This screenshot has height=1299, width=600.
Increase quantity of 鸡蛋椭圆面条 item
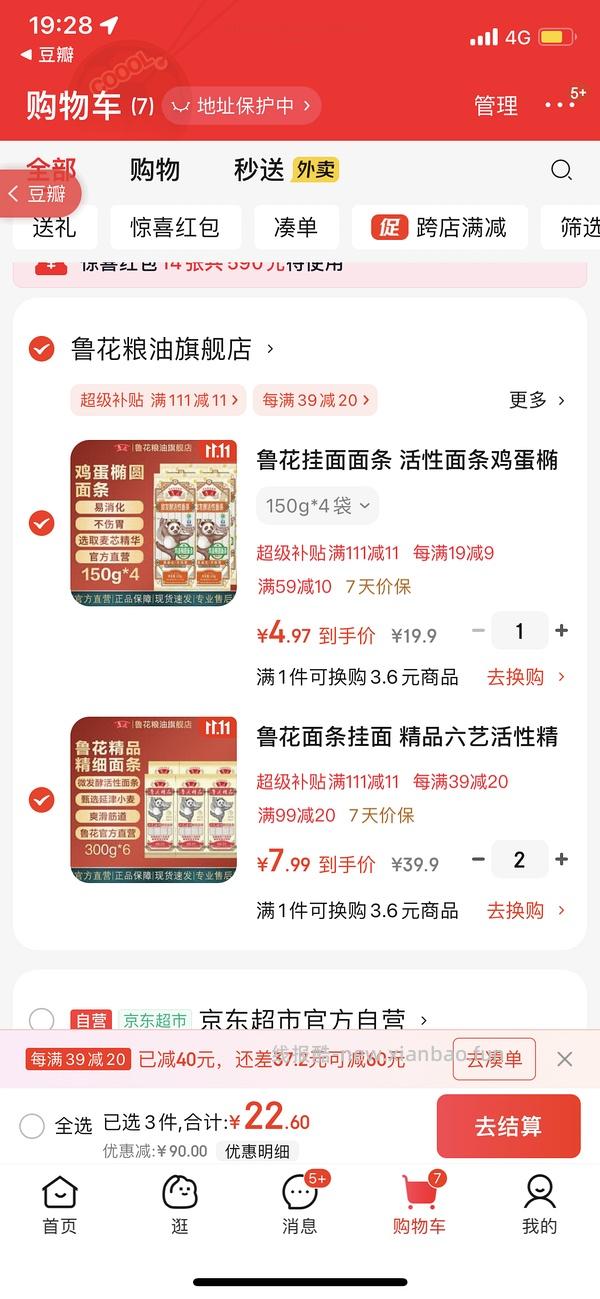(x=561, y=631)
